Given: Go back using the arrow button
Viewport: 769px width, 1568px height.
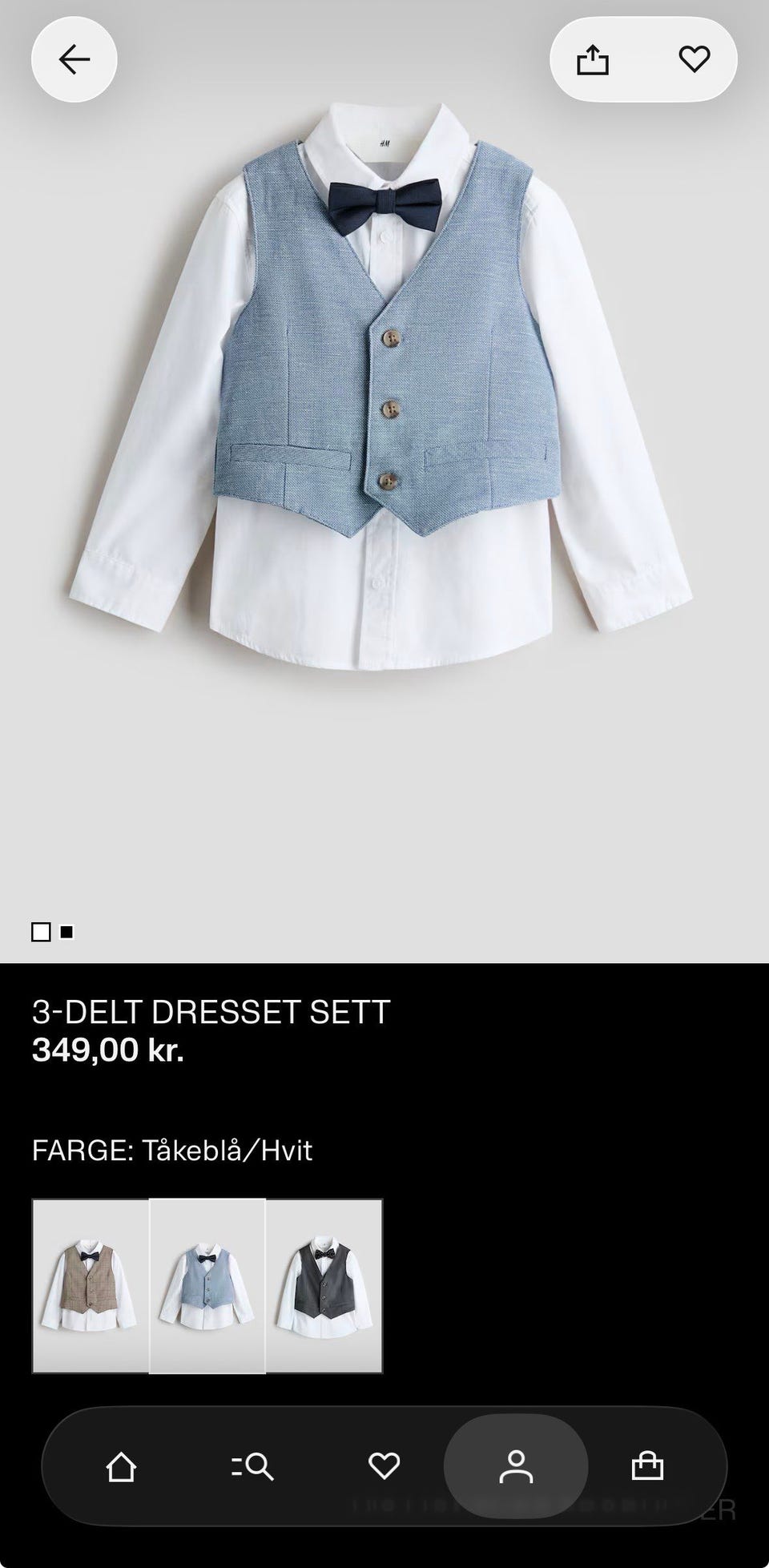Looking at the screenshot, I should click(x=74, y=59).
